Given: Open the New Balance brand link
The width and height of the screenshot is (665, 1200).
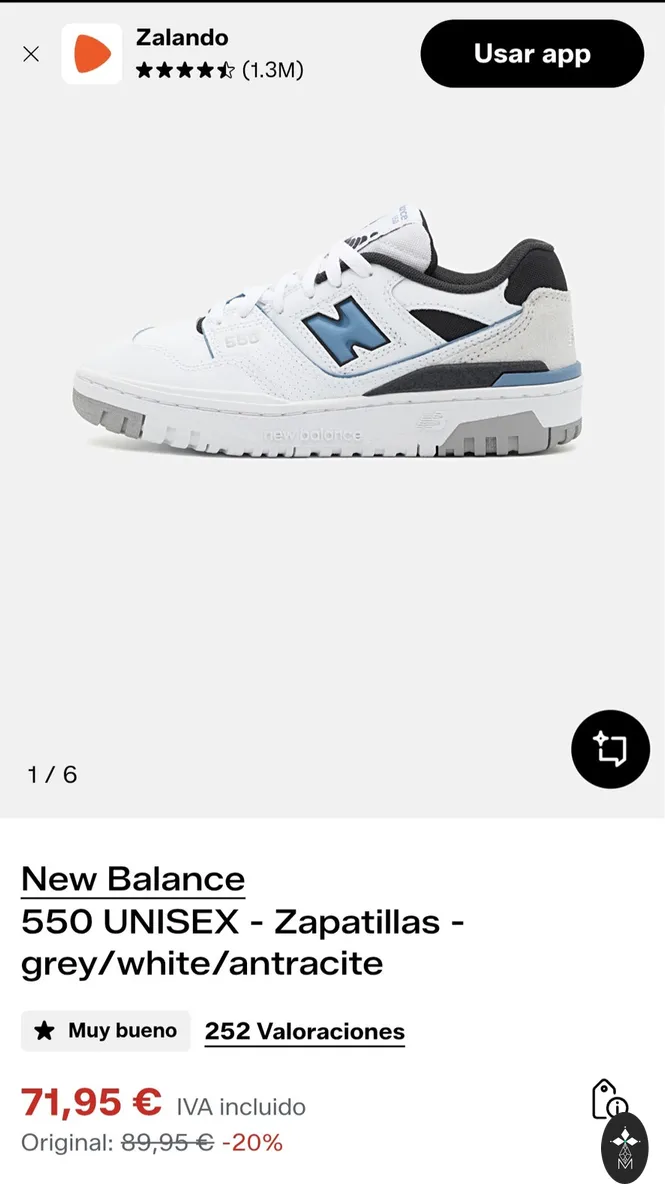Looking at the screenshot, I should [133, 879].
